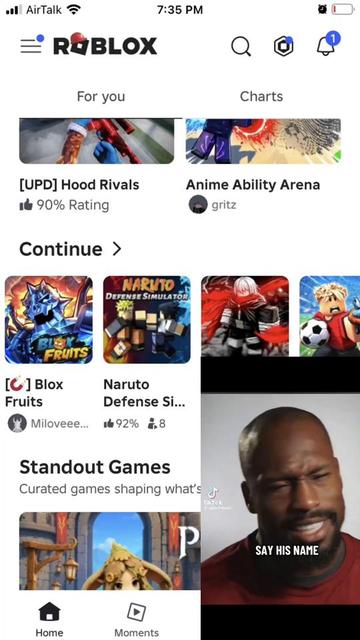Expand the Continue section

coord(70,249)
